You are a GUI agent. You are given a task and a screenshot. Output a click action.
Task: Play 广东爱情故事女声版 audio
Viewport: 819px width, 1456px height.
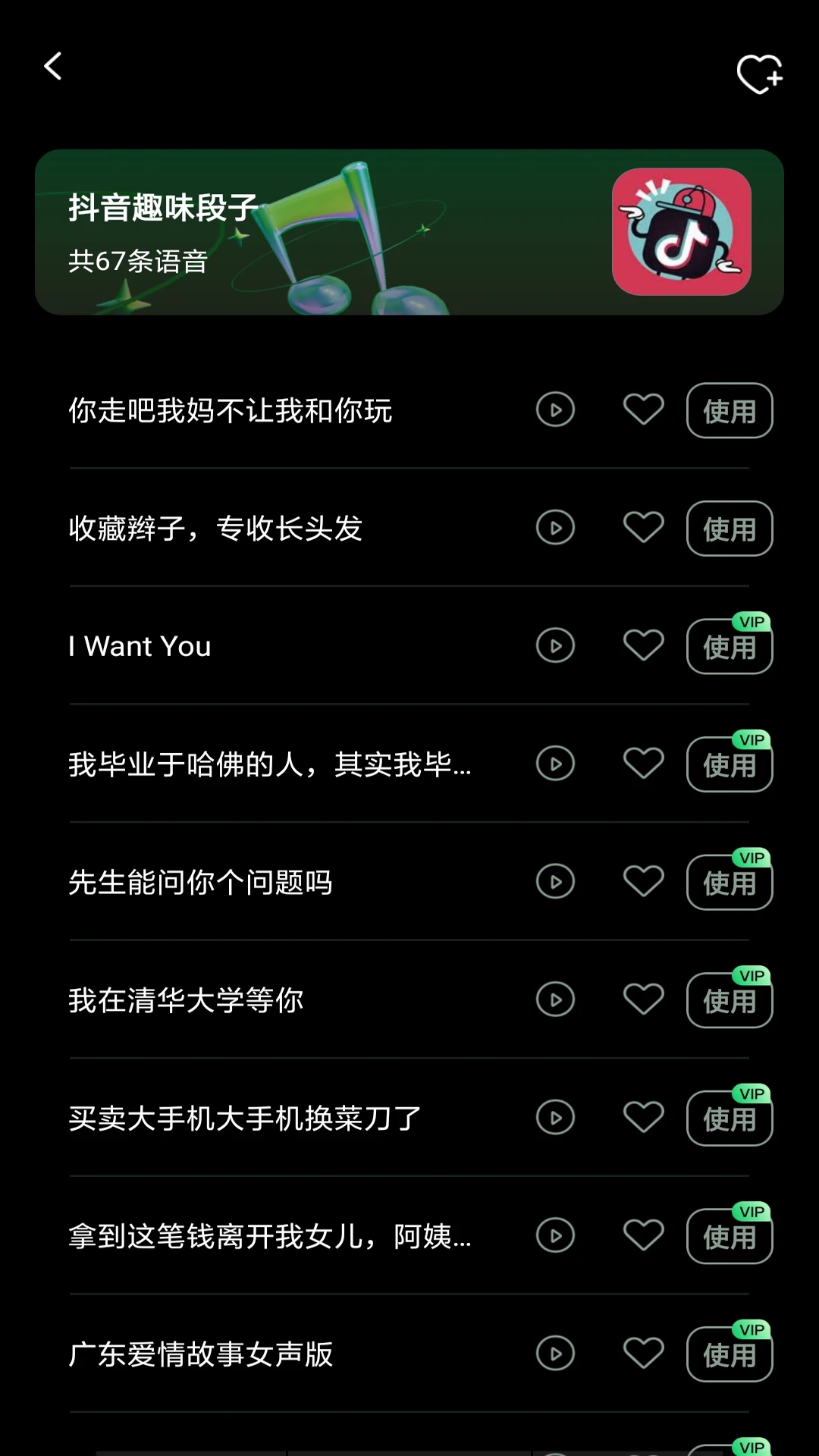click(x=555, y=1353)
